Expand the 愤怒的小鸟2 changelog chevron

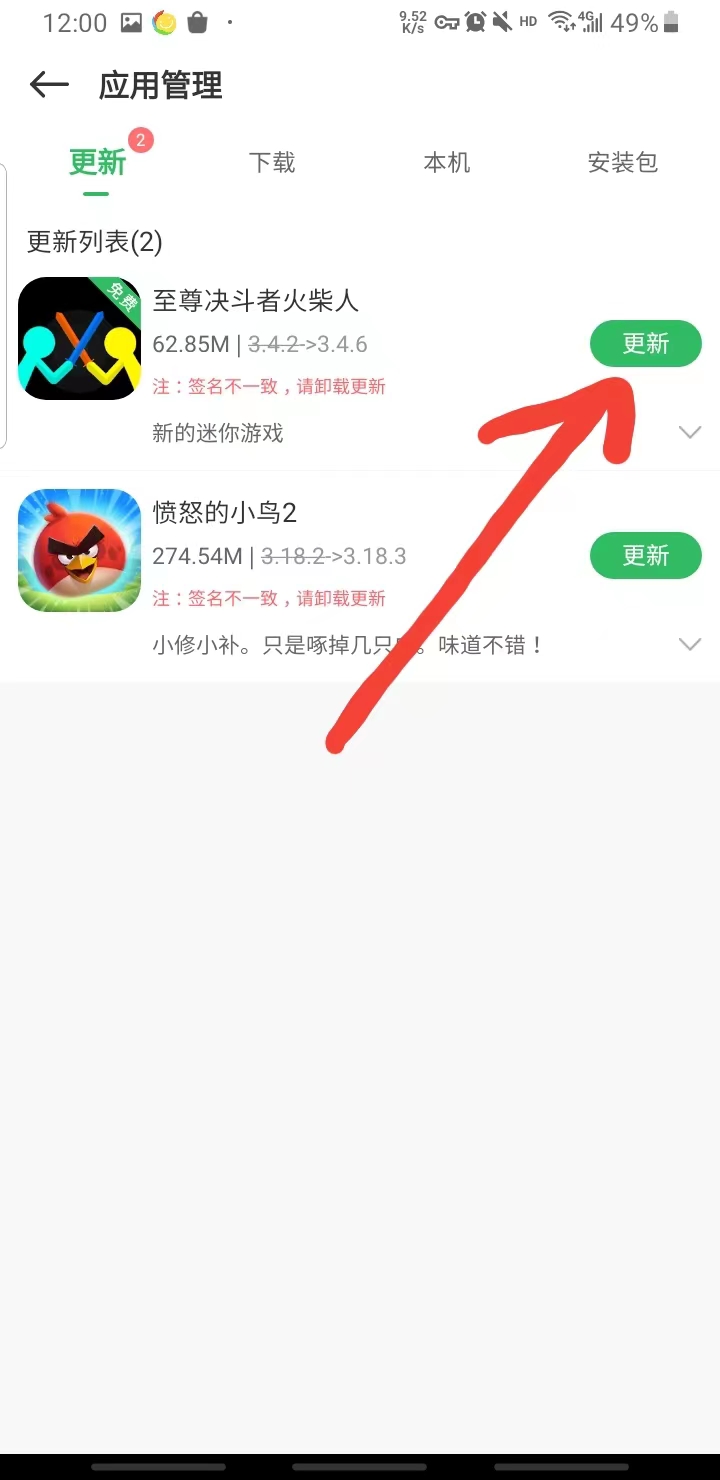(x=690, y=644)
